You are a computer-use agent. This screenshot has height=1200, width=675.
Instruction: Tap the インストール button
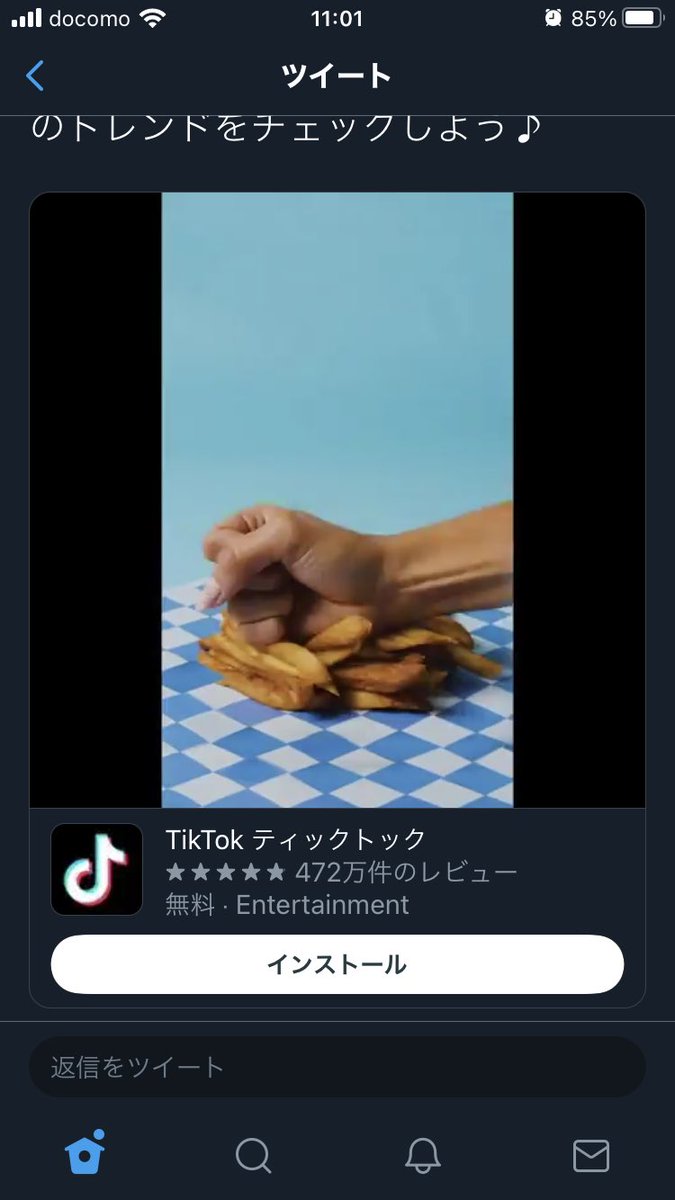click(337, 965)
